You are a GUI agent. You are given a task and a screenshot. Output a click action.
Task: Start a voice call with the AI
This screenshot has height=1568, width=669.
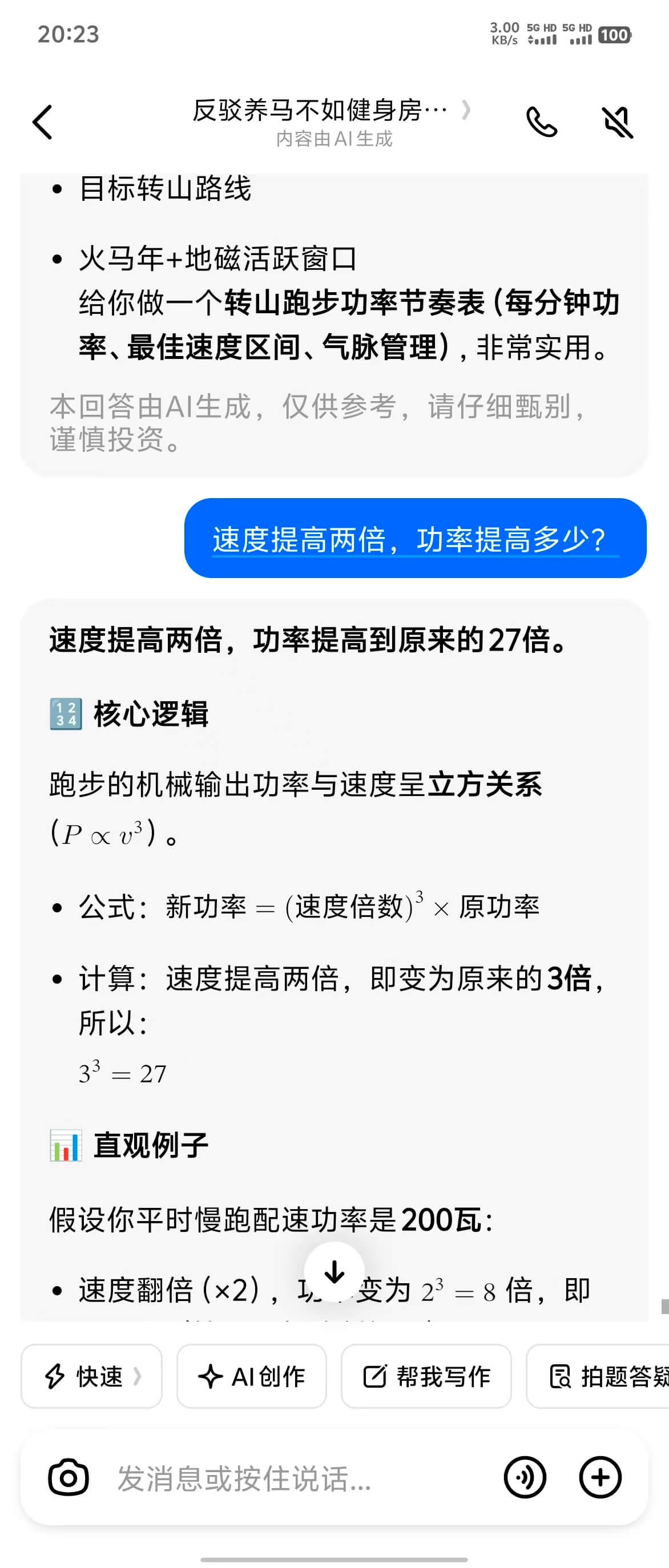[541, 122]
